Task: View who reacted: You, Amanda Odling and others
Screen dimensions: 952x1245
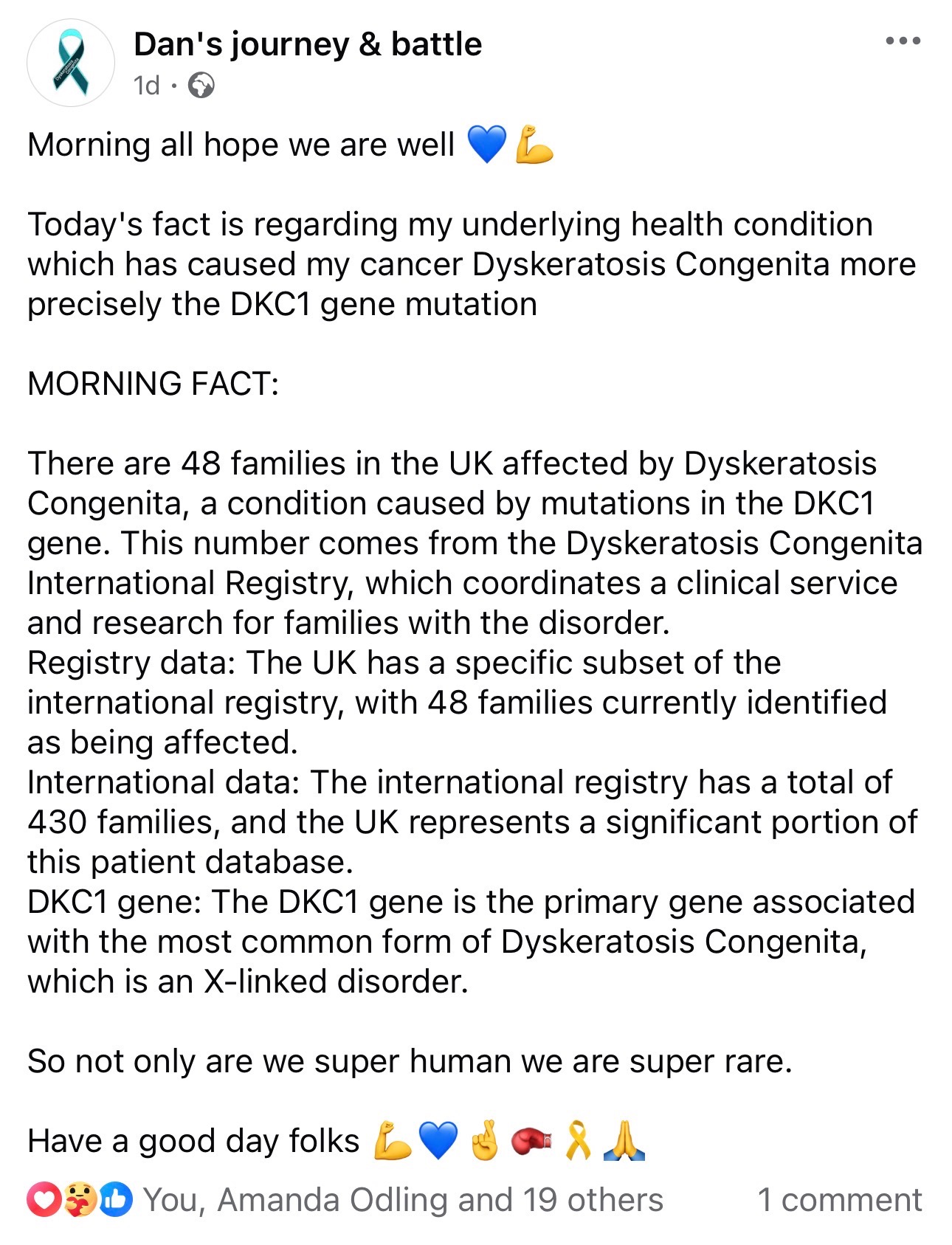Action: coord(402,1199)
